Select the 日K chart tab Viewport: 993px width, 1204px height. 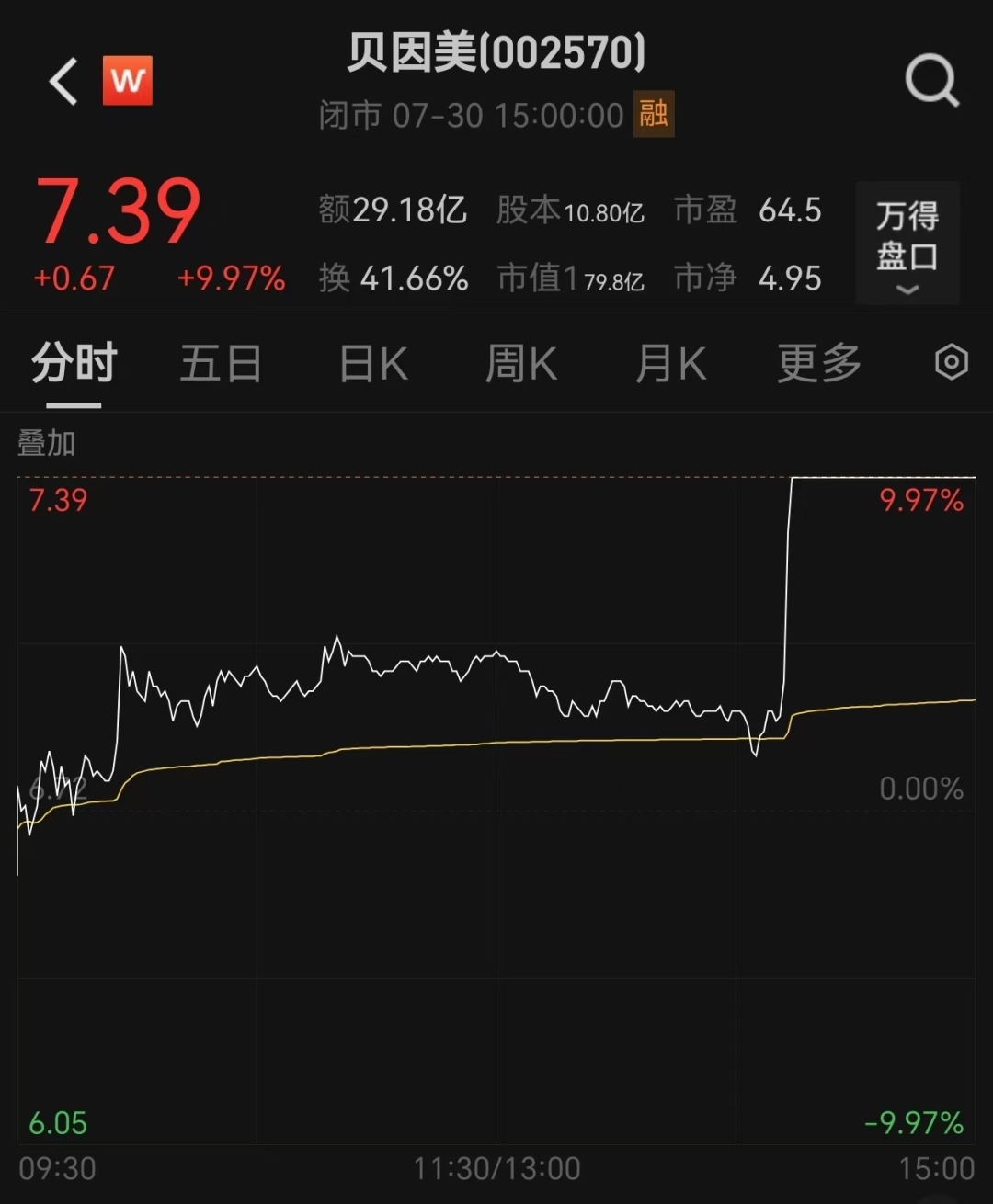click(373, 363)
